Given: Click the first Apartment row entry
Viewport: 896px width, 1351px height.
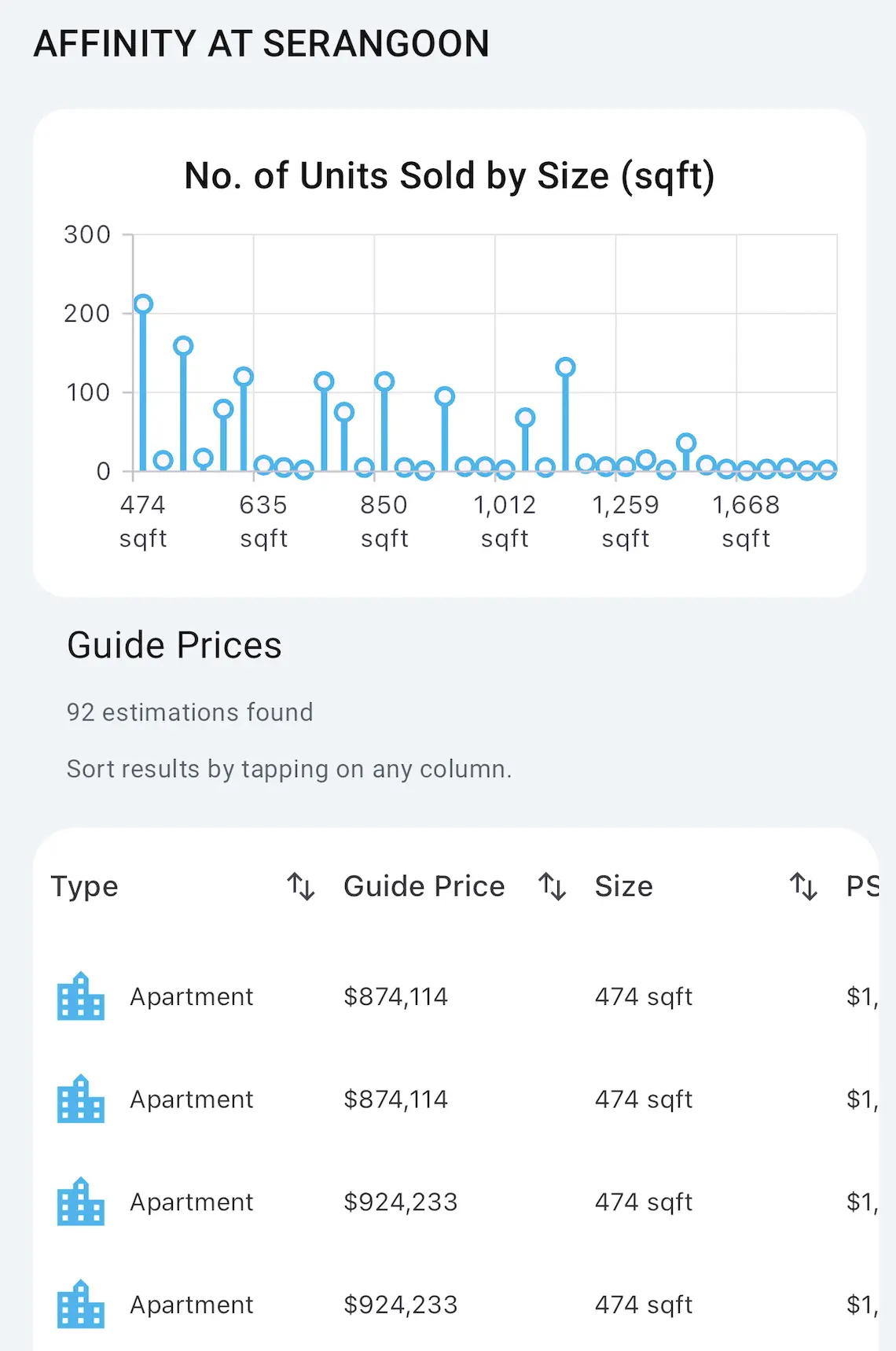Looking at the screenshot, I should click(191, 997).
